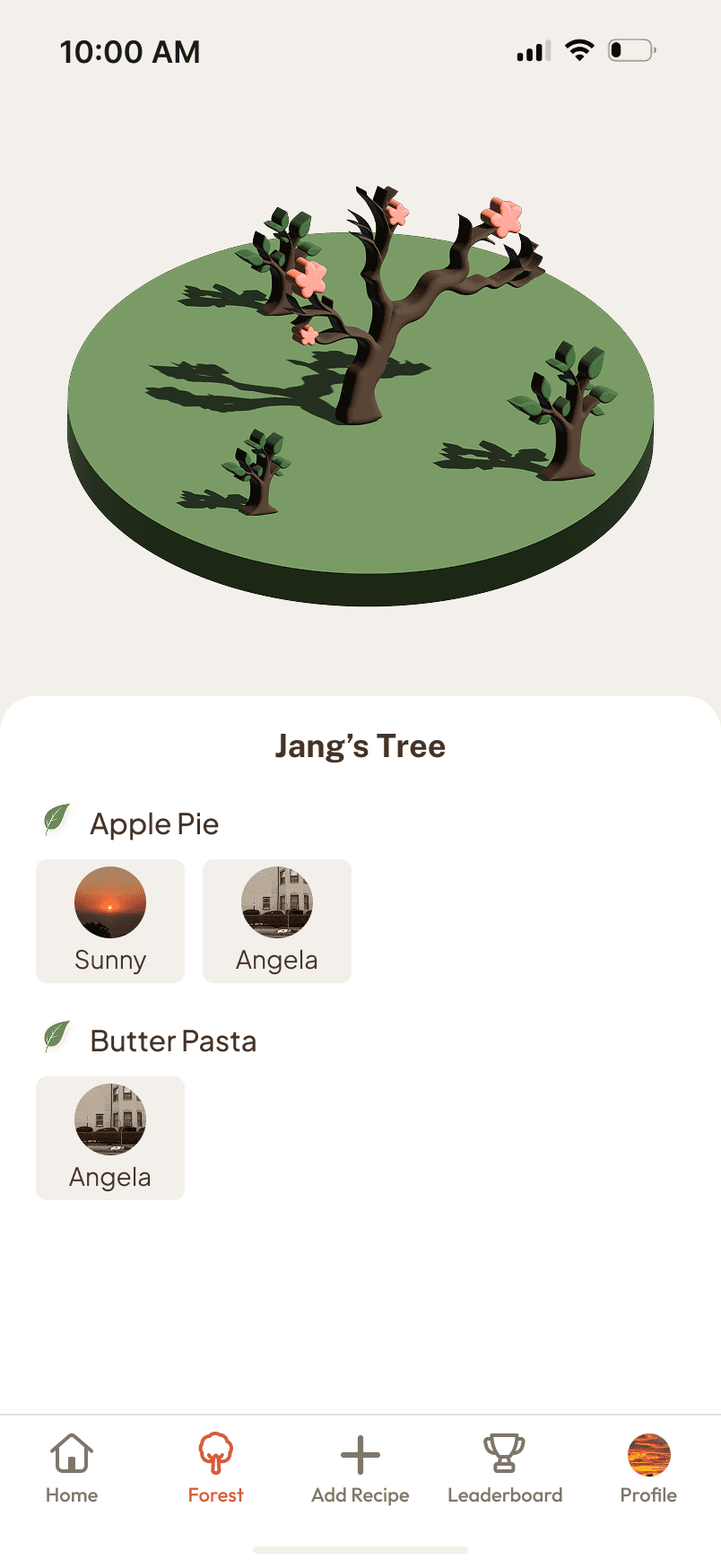Image resolution: width=721 pixels, height=1568 pixels.
Task: Tap Add Recipe in the bottom bar
Action: tap(360, 1468)
